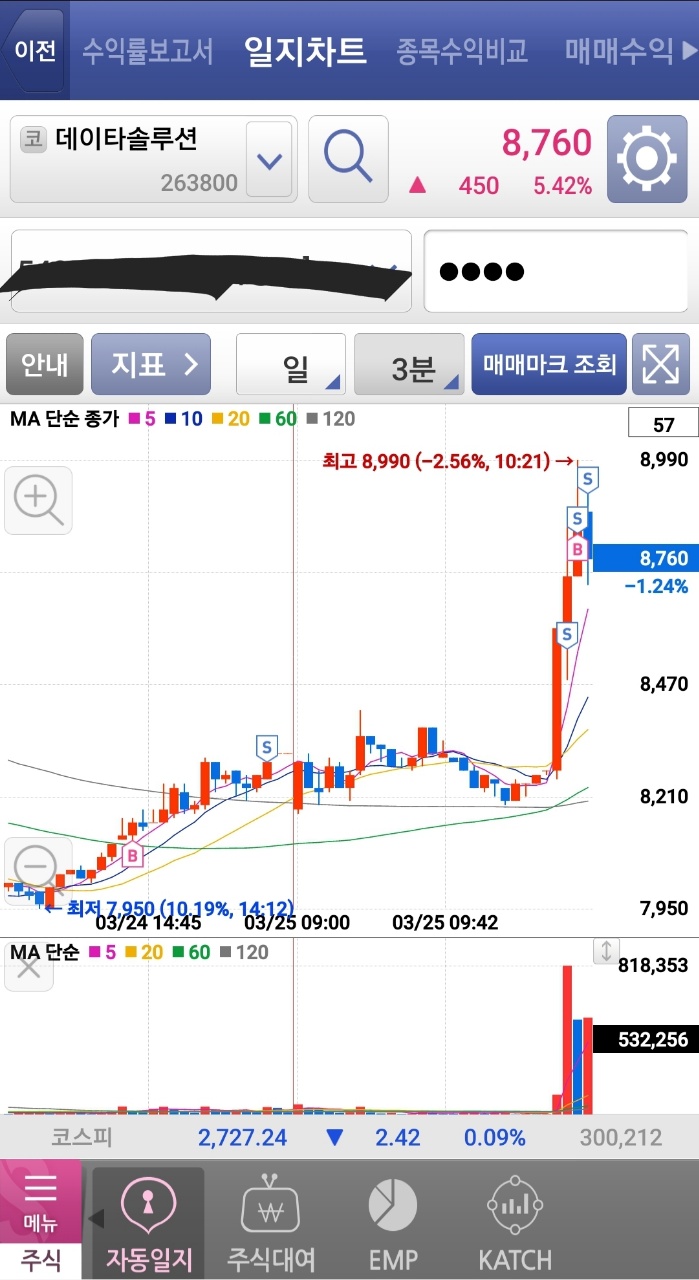Close the volume panel with X

point(29,967)
